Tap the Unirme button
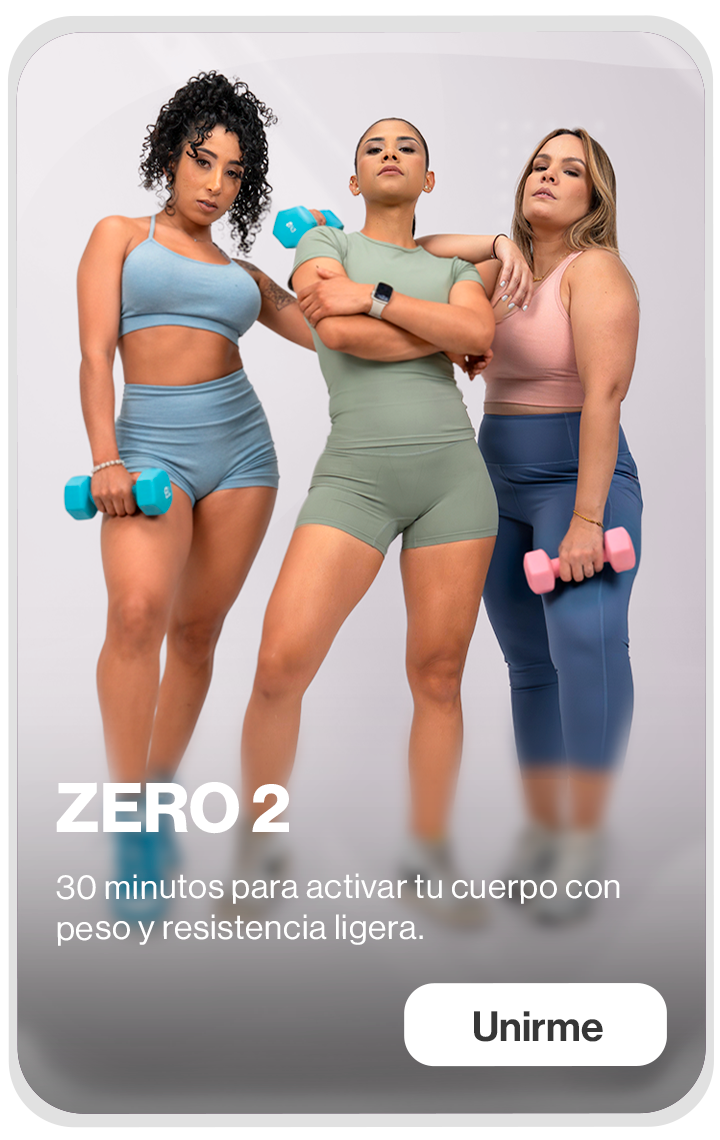Viewport: 720px width, 1140px height. pyautogui.click(x=535, y=1025)
